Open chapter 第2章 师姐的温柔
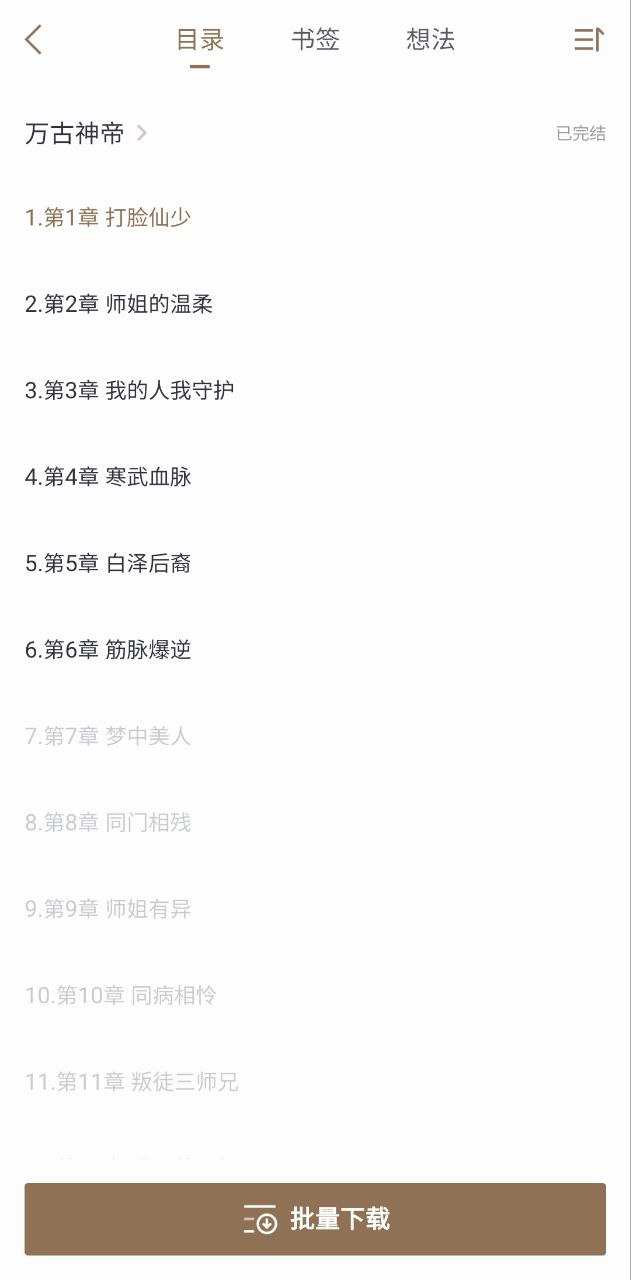Viewport: 631px width, 1280px height. point(119,304)
